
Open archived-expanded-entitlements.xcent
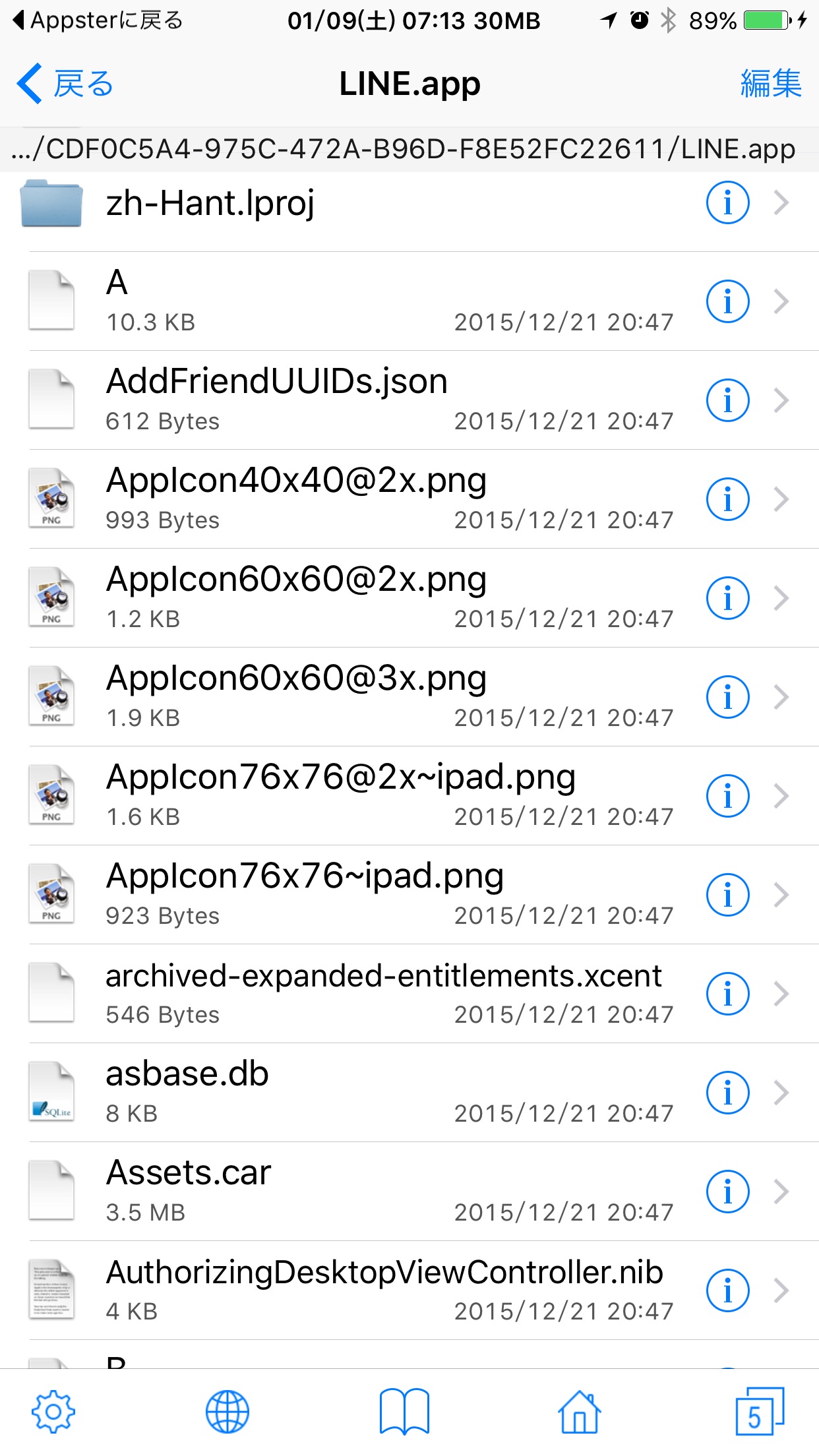(x=409, y=994)
